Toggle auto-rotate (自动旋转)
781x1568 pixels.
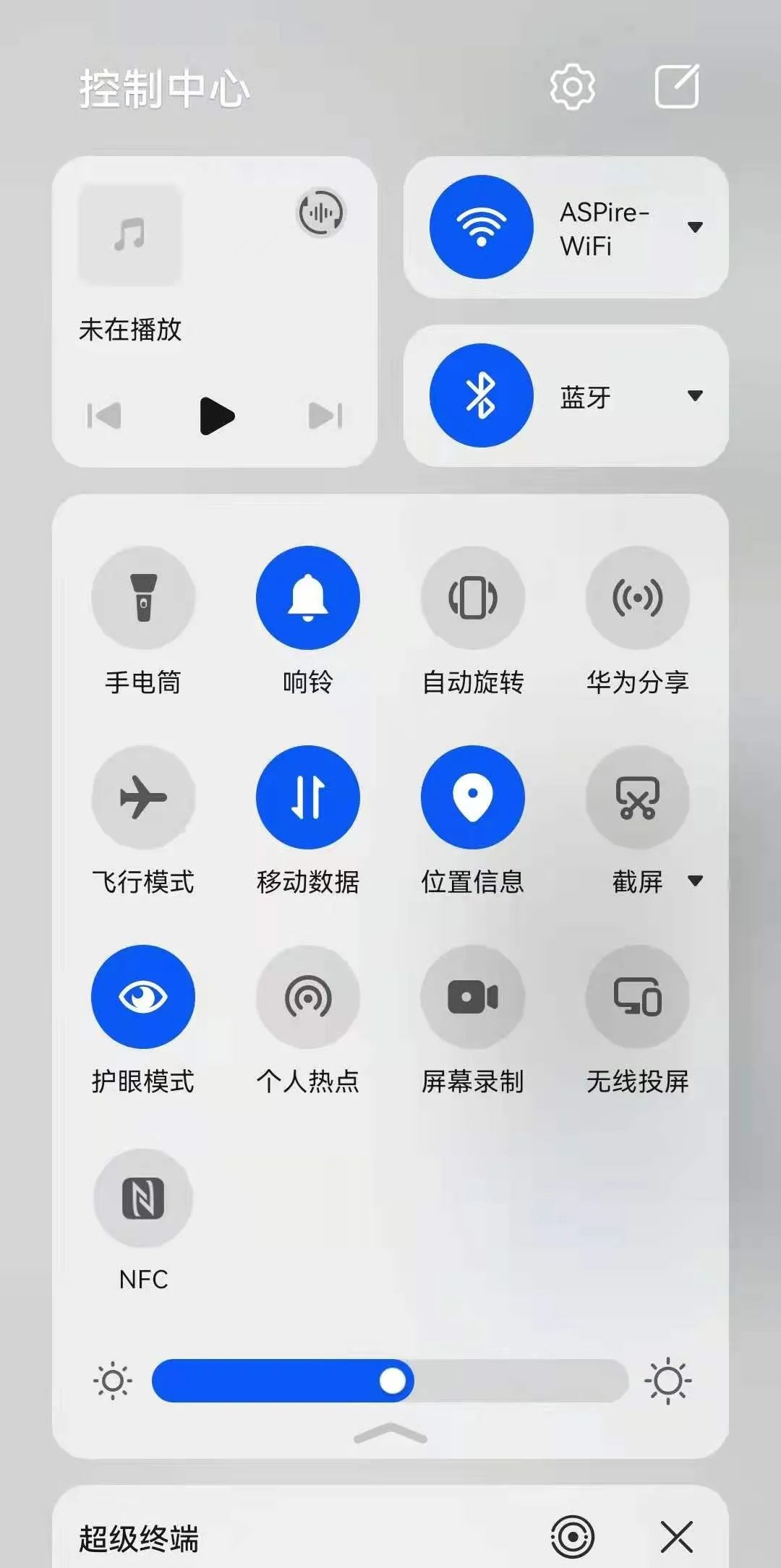(473, 597)
